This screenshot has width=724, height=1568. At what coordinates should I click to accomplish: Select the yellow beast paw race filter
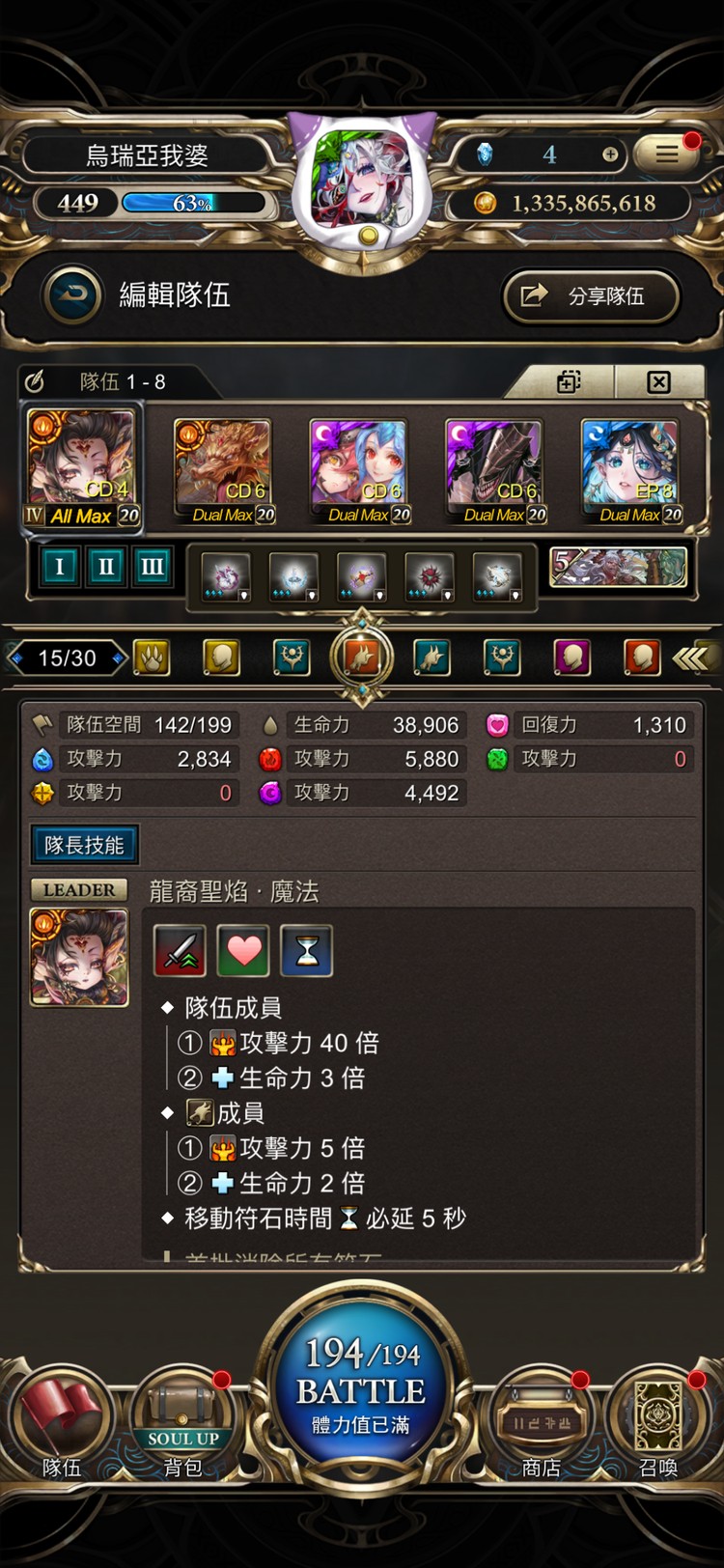[152, 658]
